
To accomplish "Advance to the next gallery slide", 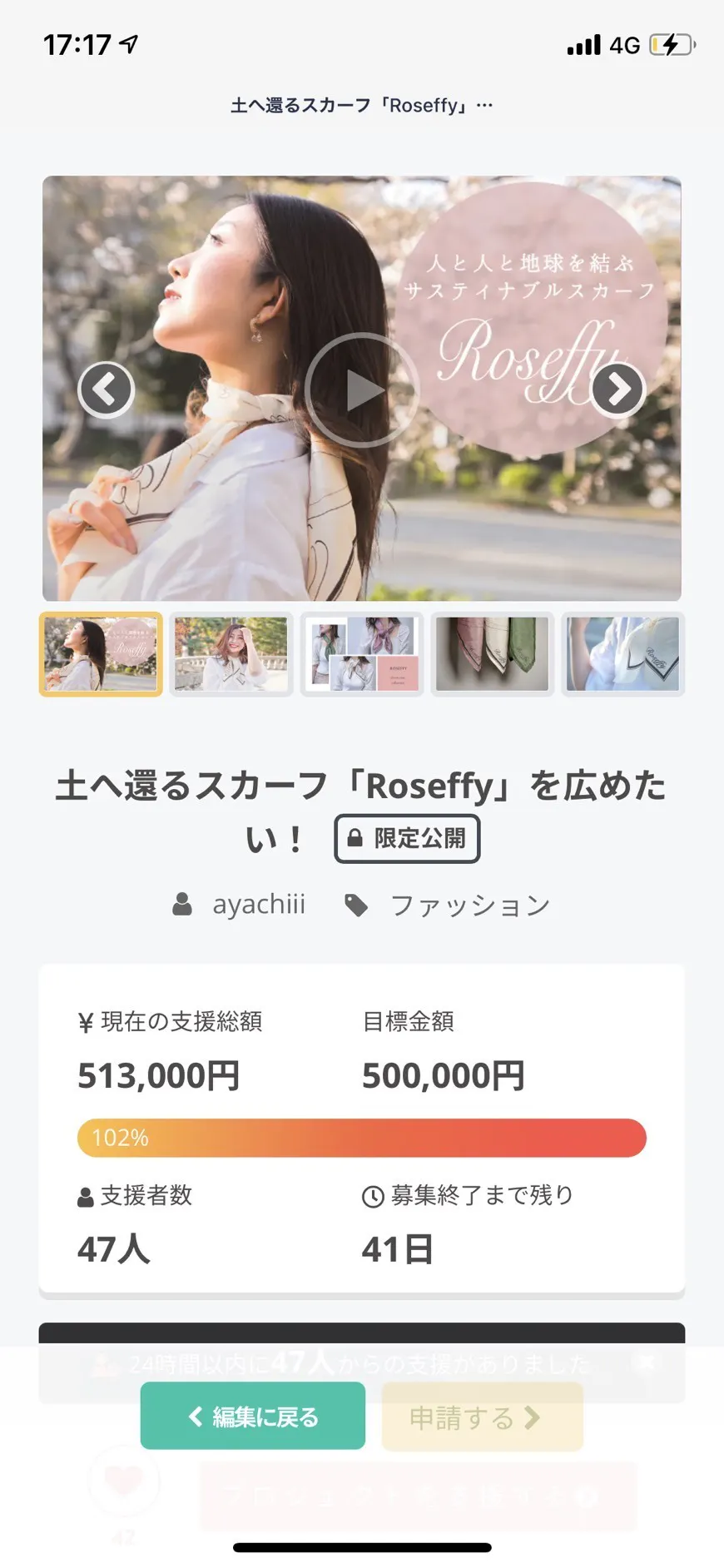I will (617, 389).
